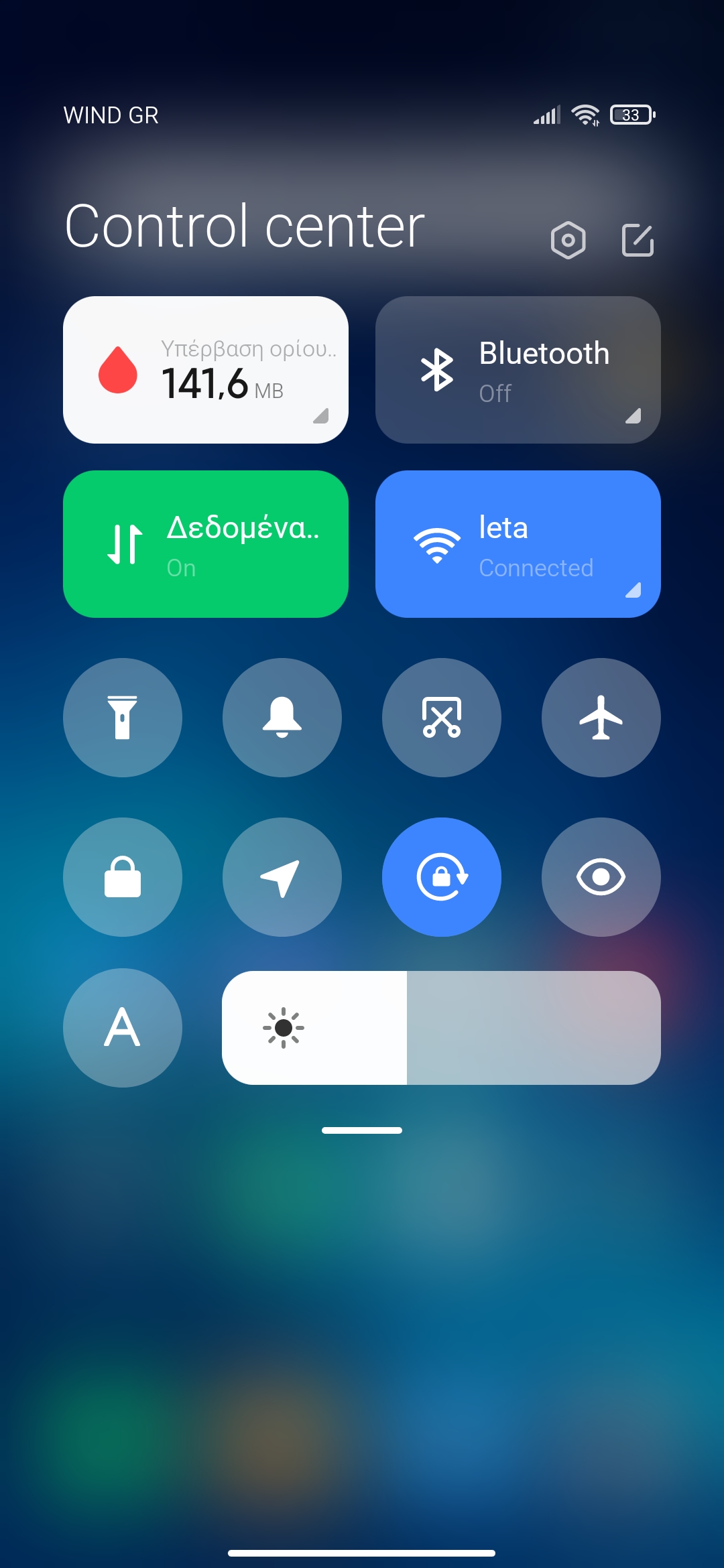
Task: Toggle location services arrow
Action: (282, 877)
